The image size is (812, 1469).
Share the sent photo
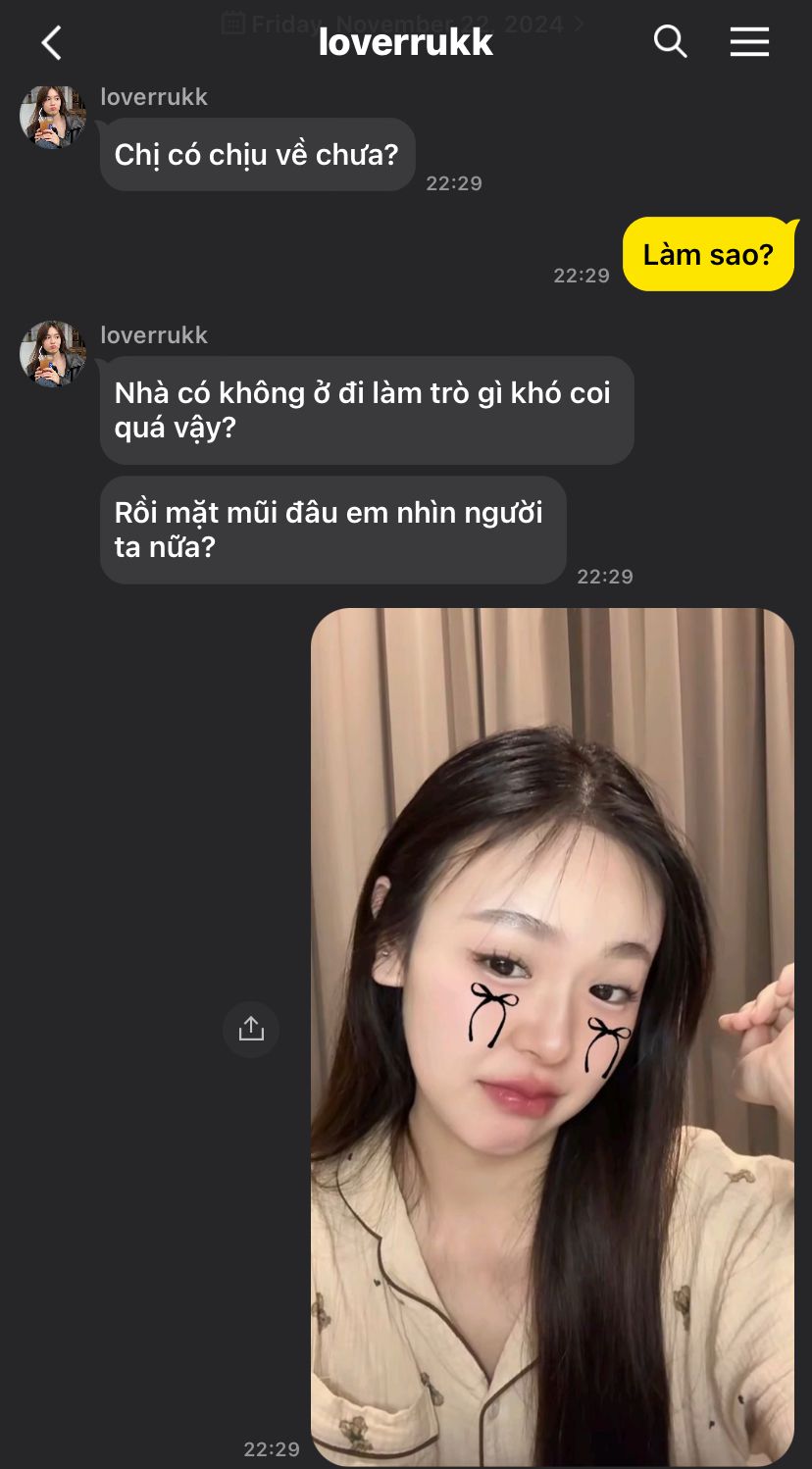coord(251,1029)
